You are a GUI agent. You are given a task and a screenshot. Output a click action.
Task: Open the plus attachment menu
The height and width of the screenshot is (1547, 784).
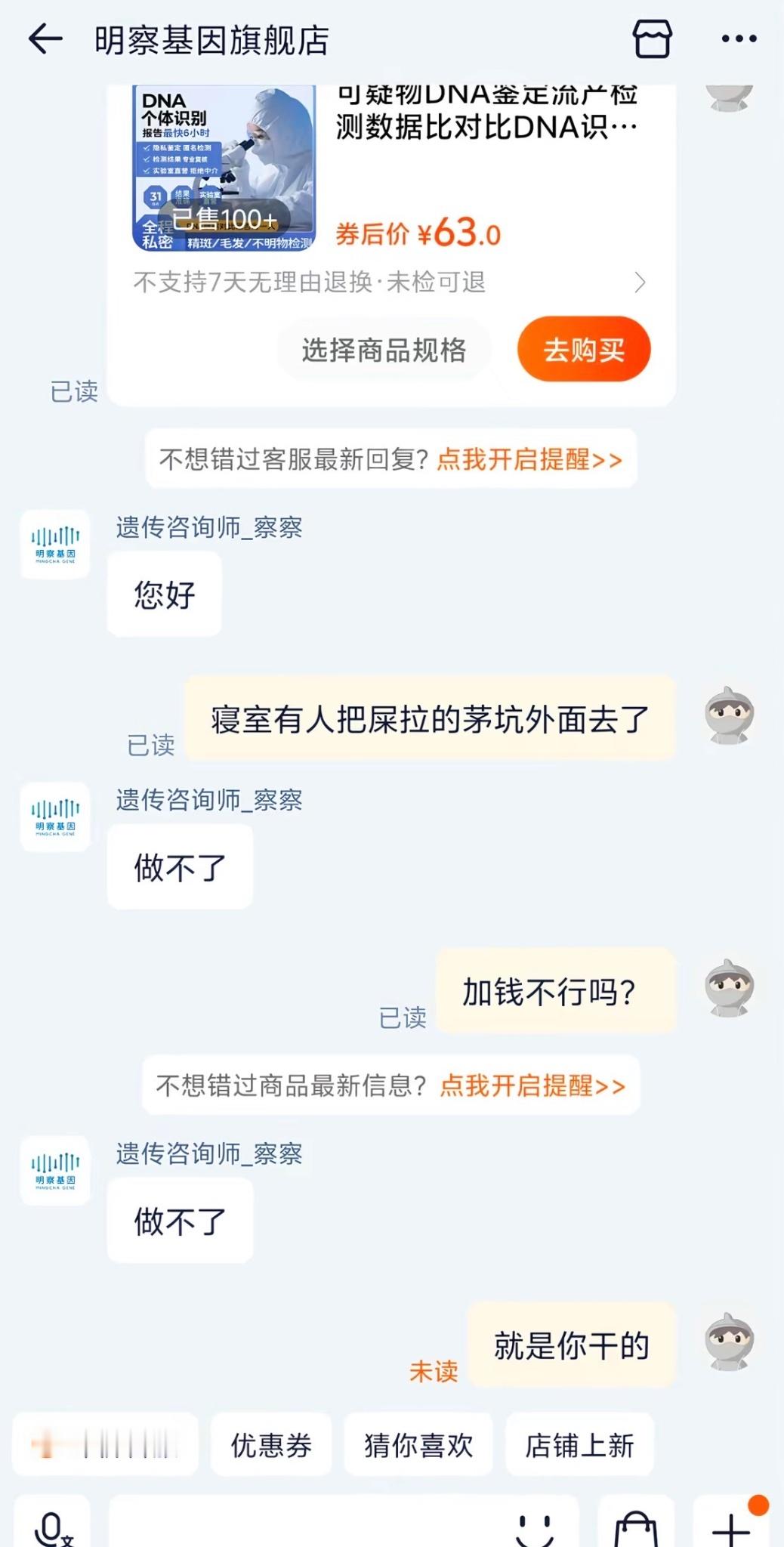[731, 1527]
